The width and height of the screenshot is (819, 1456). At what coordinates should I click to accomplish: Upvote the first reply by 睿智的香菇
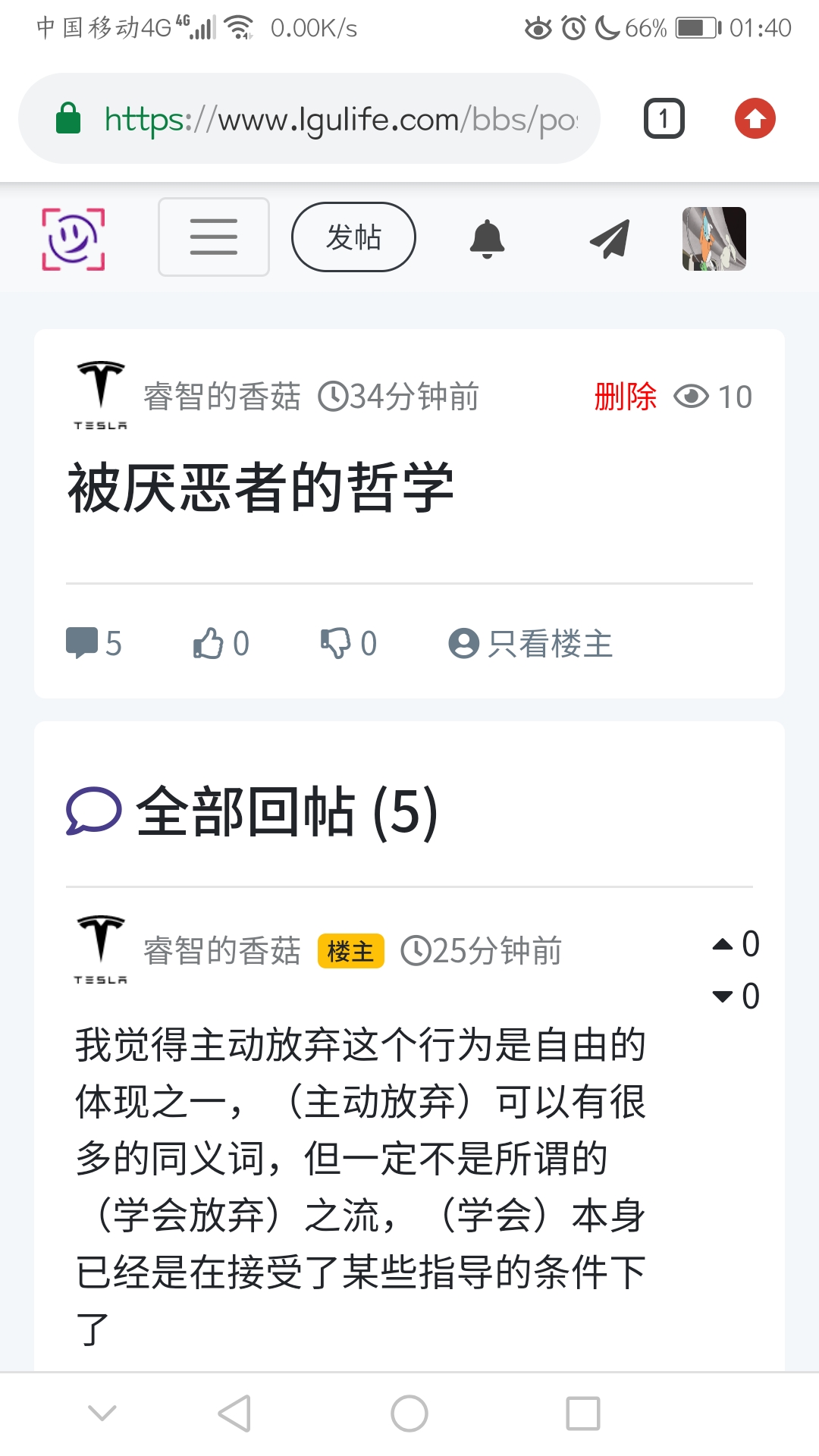point(723,944)
